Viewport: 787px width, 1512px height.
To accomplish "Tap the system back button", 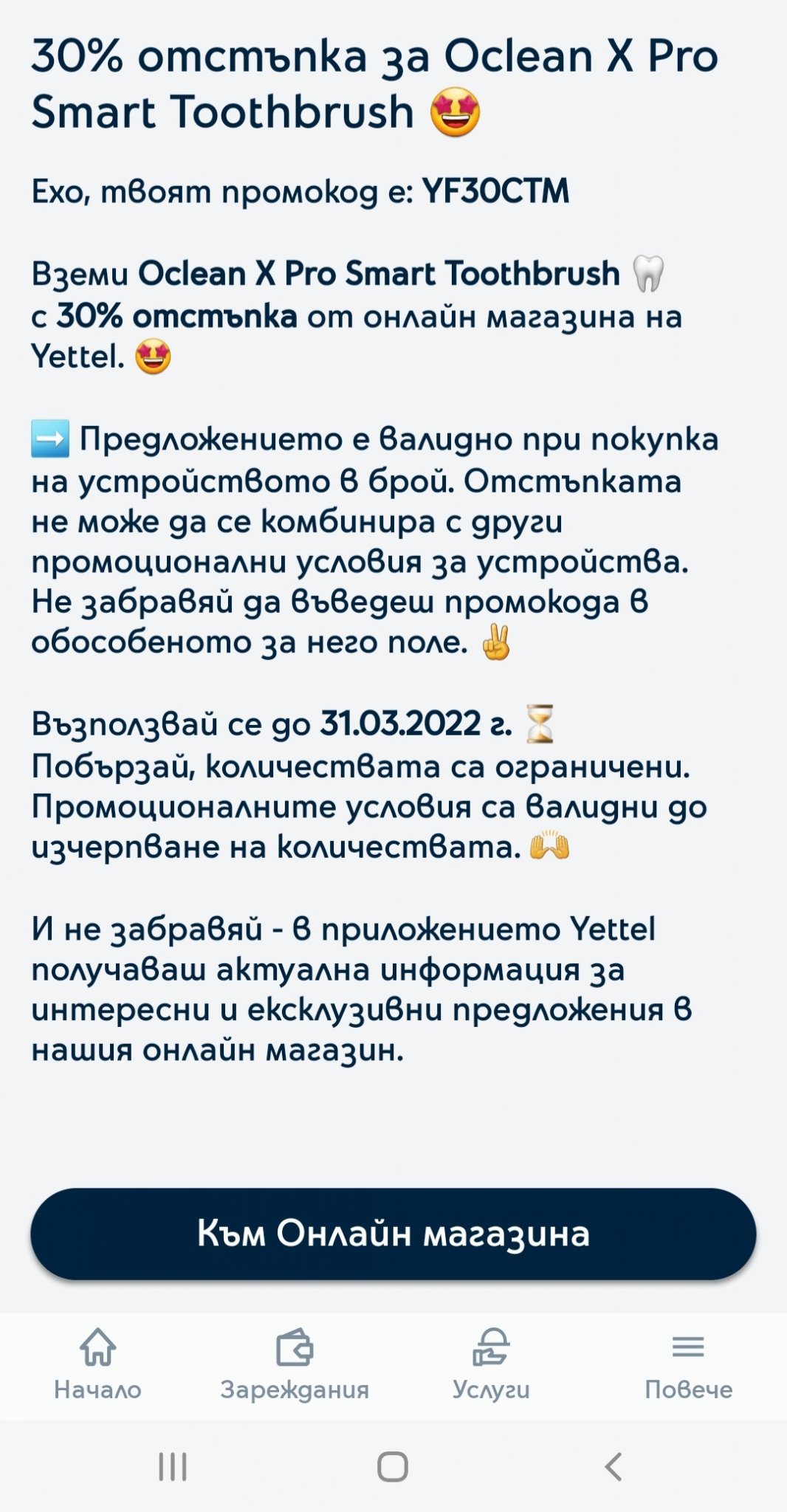I will [613, 1466].
